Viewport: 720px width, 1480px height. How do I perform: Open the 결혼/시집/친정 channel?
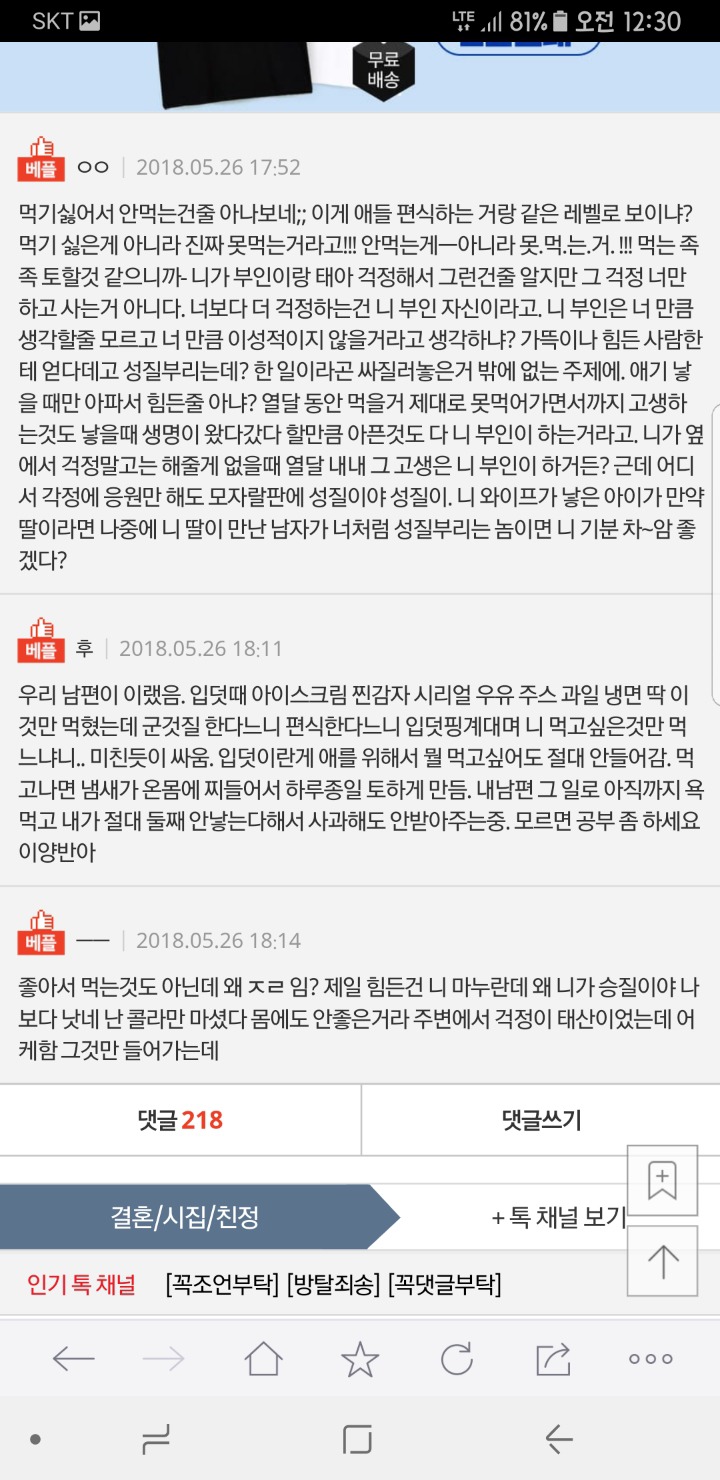(x=185, y=1217)
